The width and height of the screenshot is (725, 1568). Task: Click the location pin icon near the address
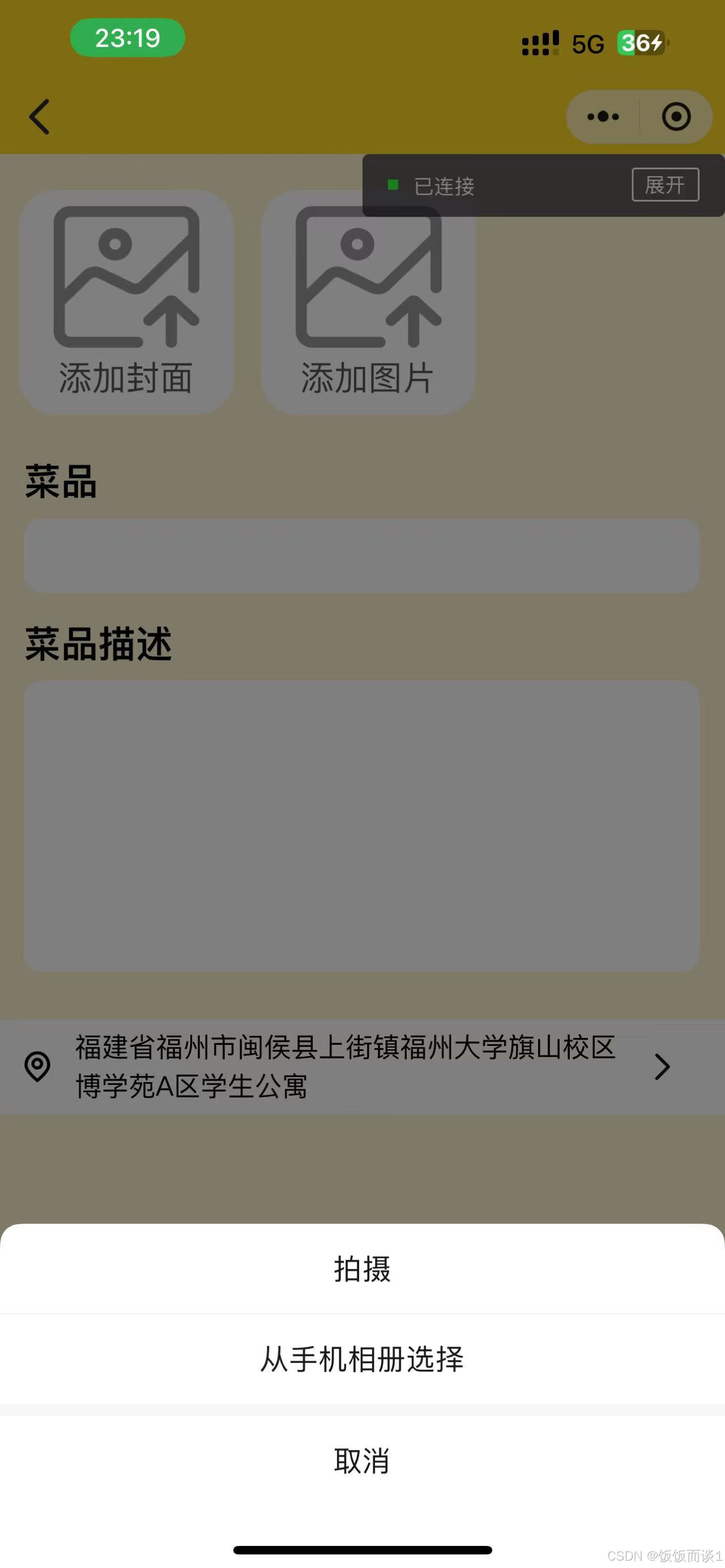[x=38, y=1066]
